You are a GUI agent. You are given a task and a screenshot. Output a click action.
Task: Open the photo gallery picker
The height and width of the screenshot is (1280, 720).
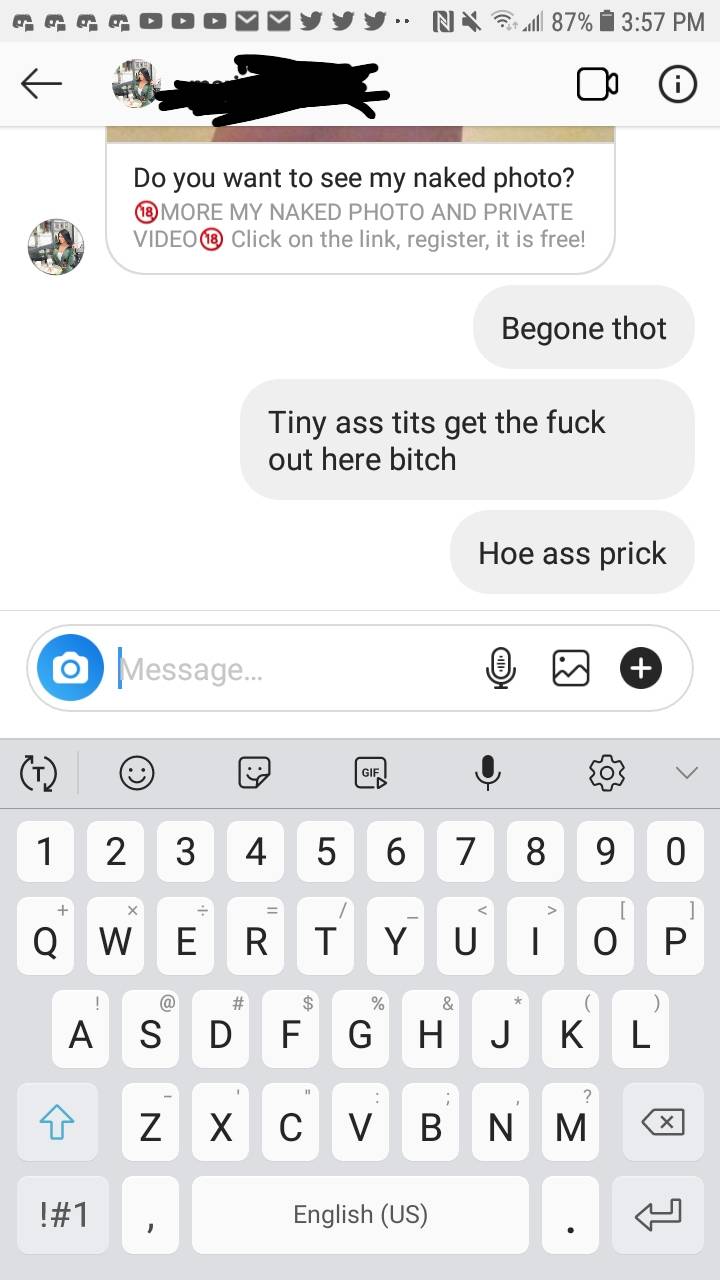[570, 667]
